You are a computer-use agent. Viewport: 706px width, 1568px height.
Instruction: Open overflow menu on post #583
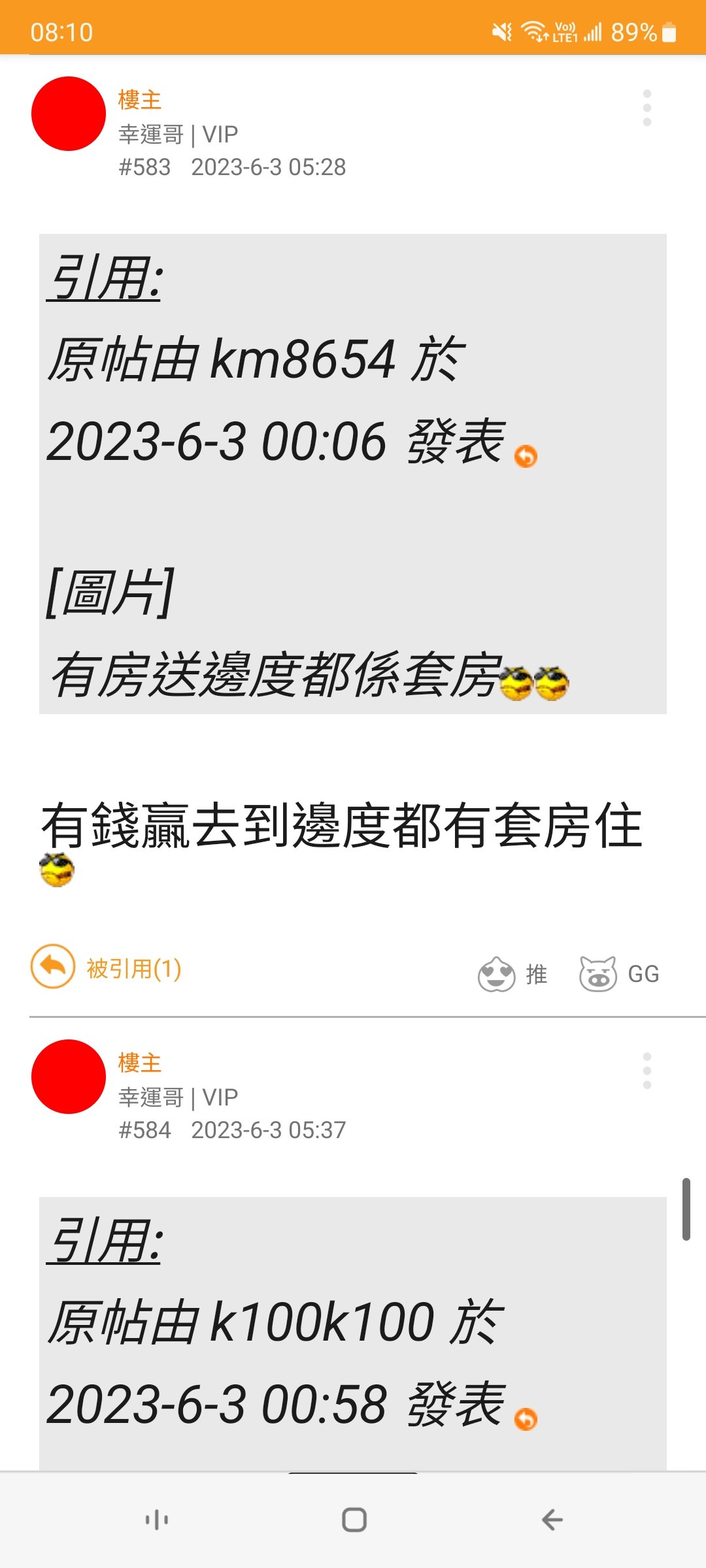[x=647, y=108]
